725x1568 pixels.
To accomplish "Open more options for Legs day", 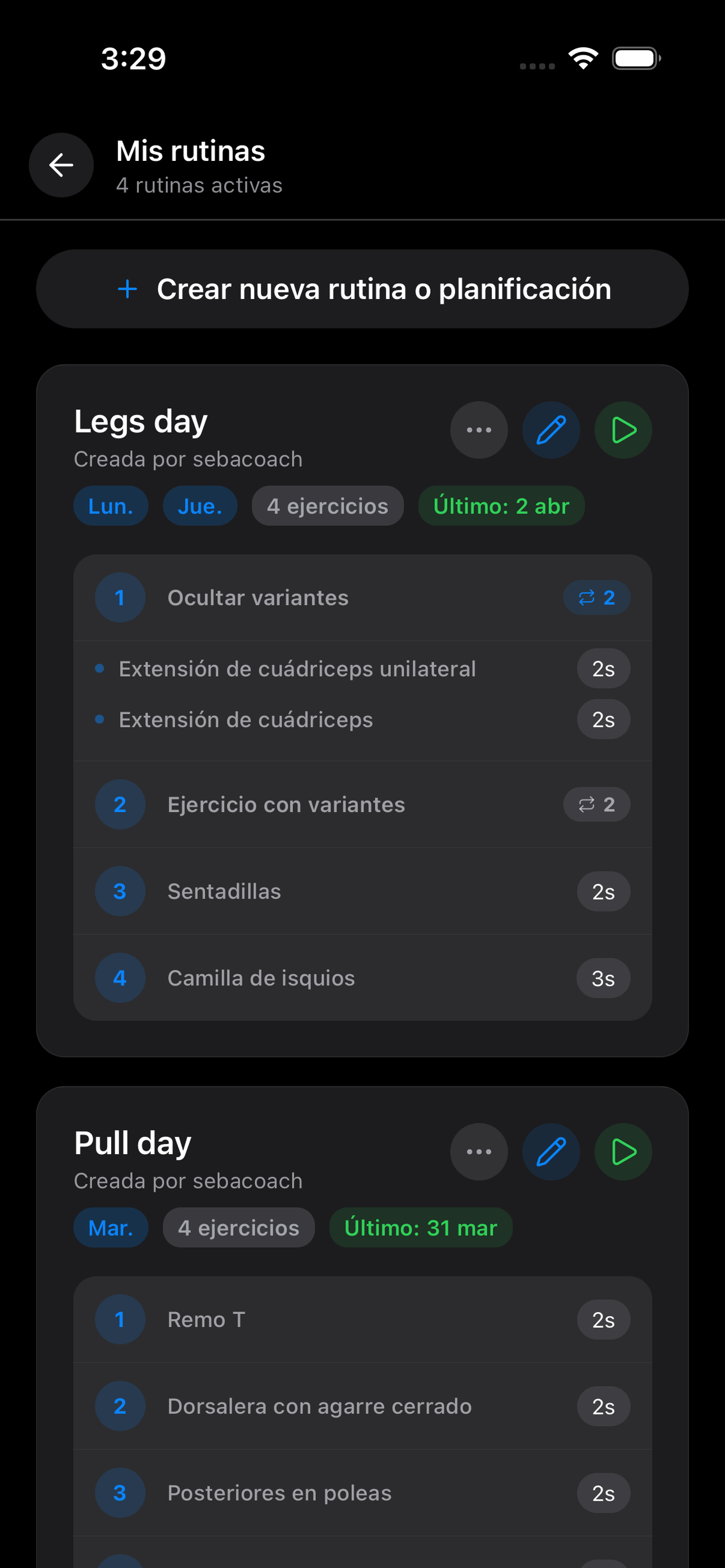I will [478, 430].
